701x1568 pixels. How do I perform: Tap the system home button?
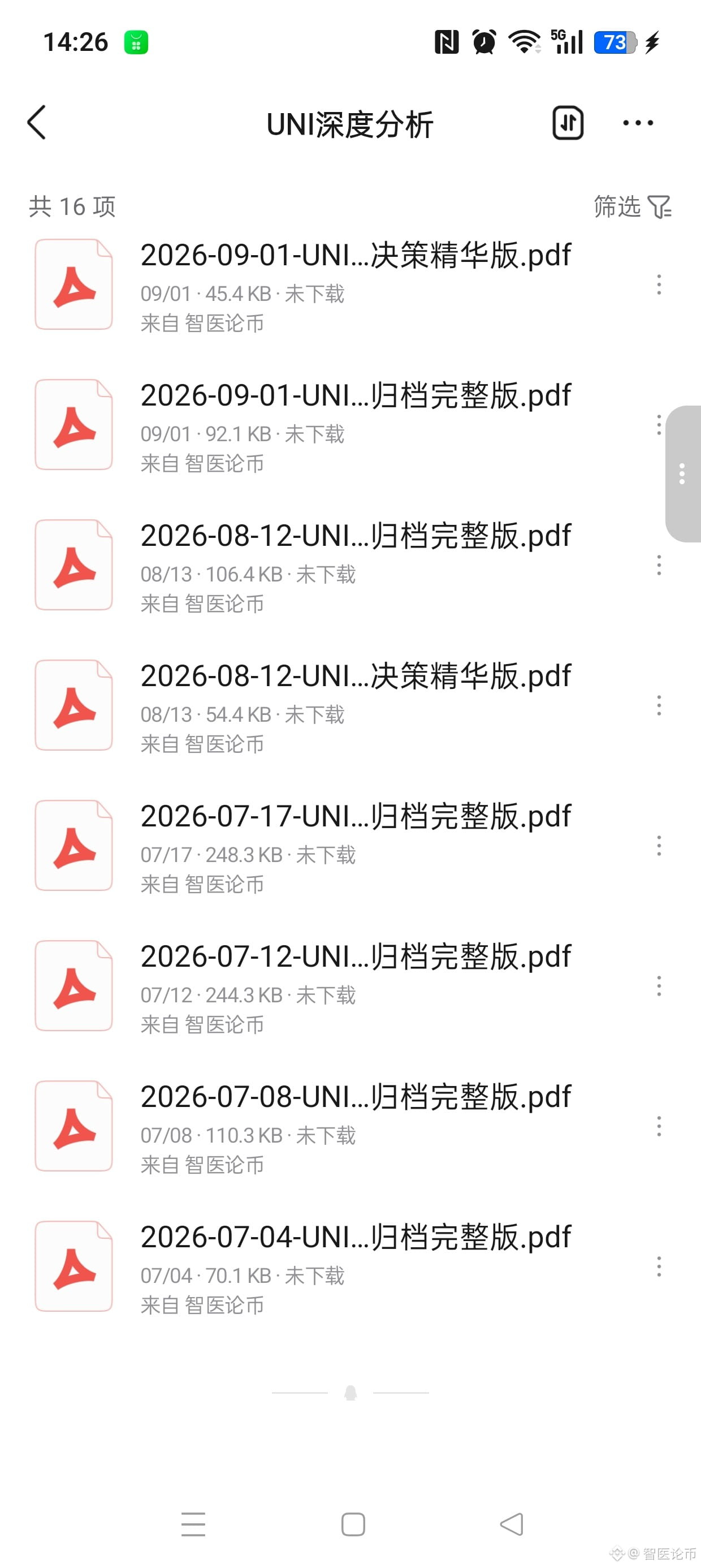[x=353, y=1525]
